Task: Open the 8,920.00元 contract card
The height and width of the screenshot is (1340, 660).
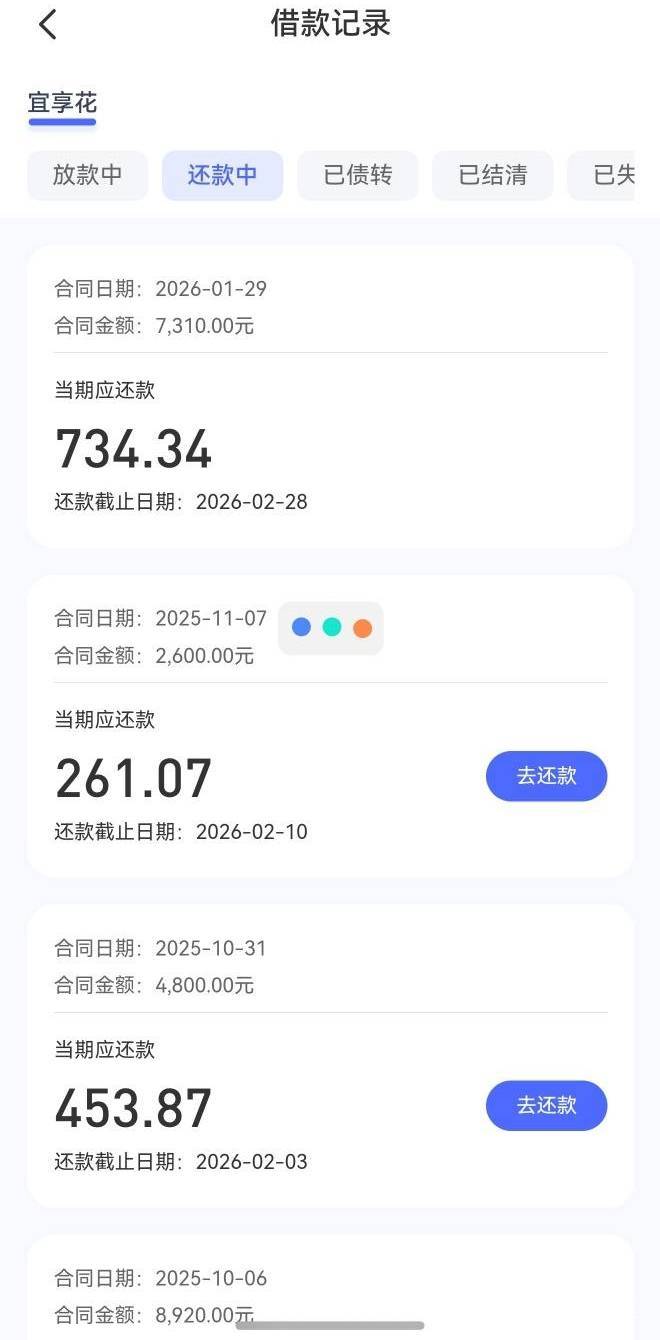Action: [330, 1288]
